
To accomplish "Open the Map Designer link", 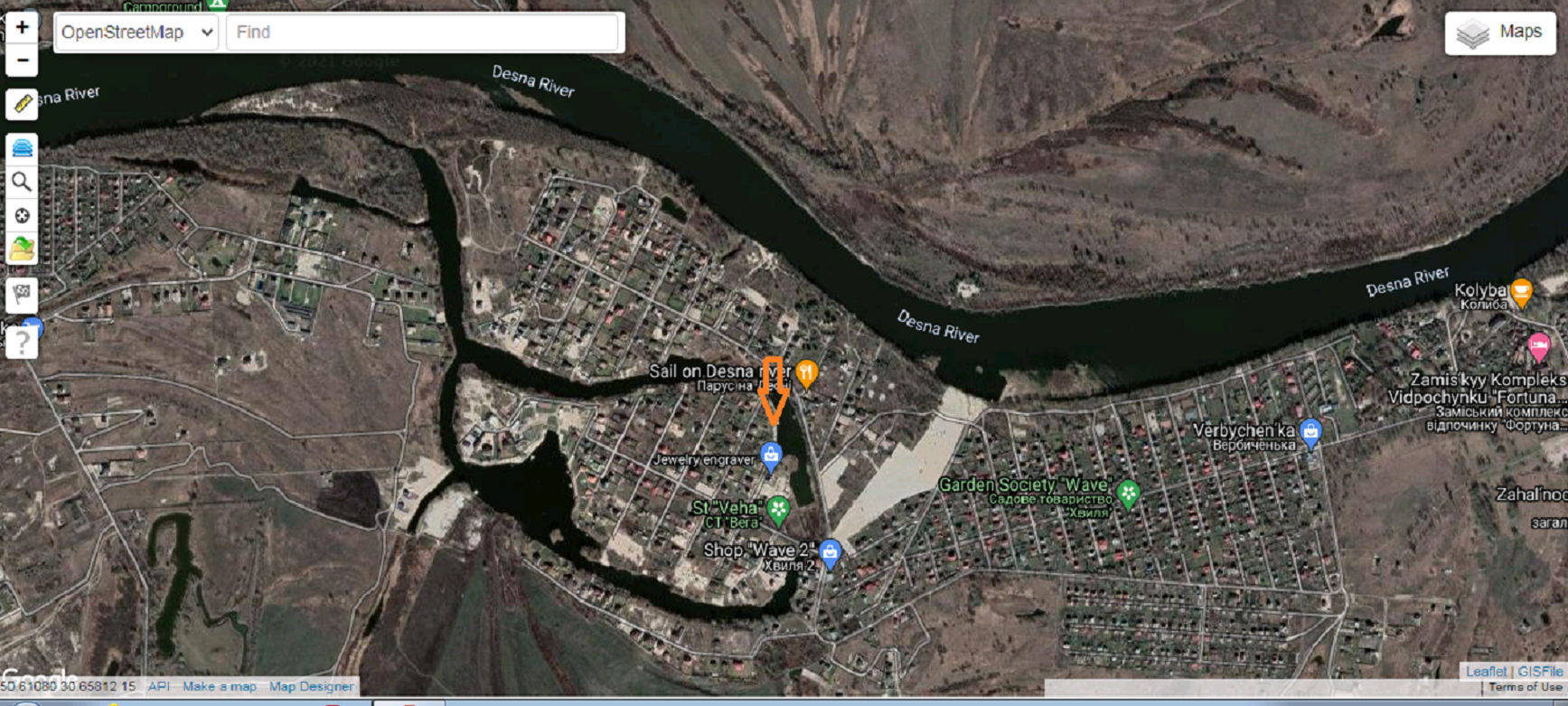I will 311,686.
